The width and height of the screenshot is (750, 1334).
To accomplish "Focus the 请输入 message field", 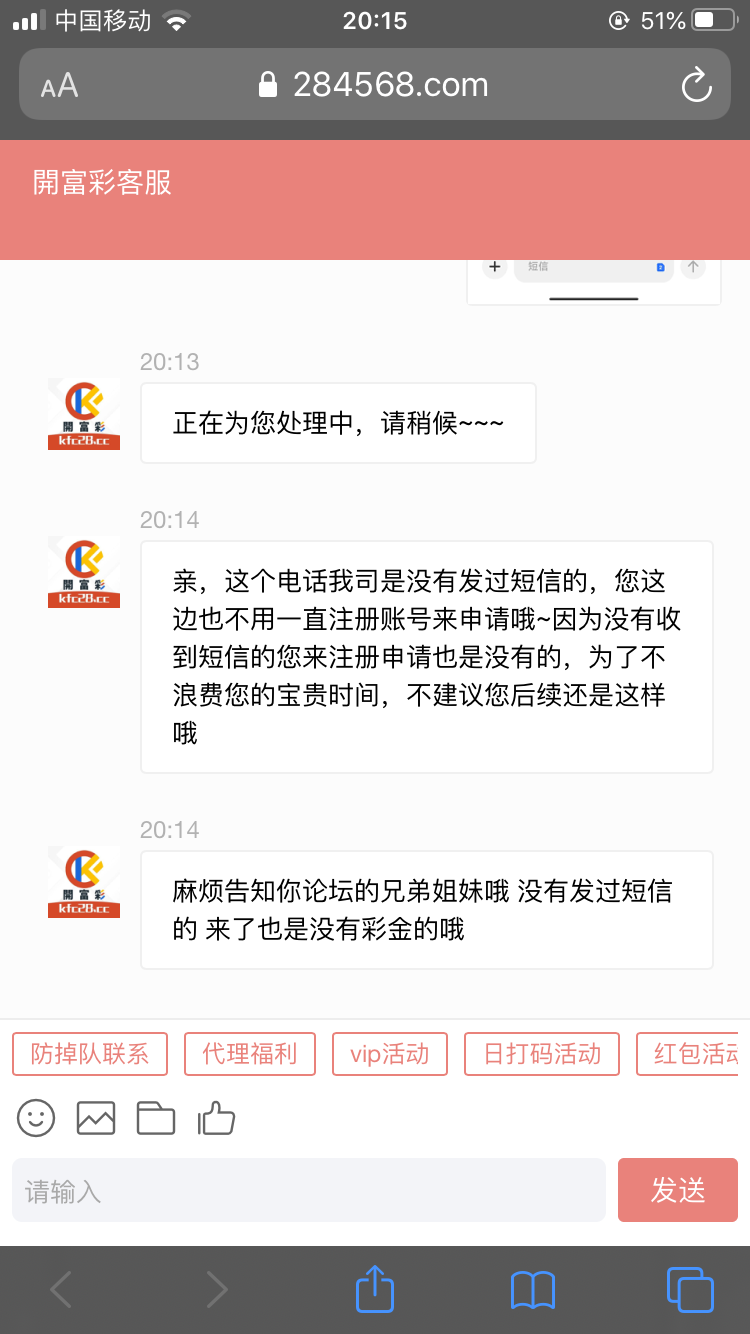I will (308, 1190).
